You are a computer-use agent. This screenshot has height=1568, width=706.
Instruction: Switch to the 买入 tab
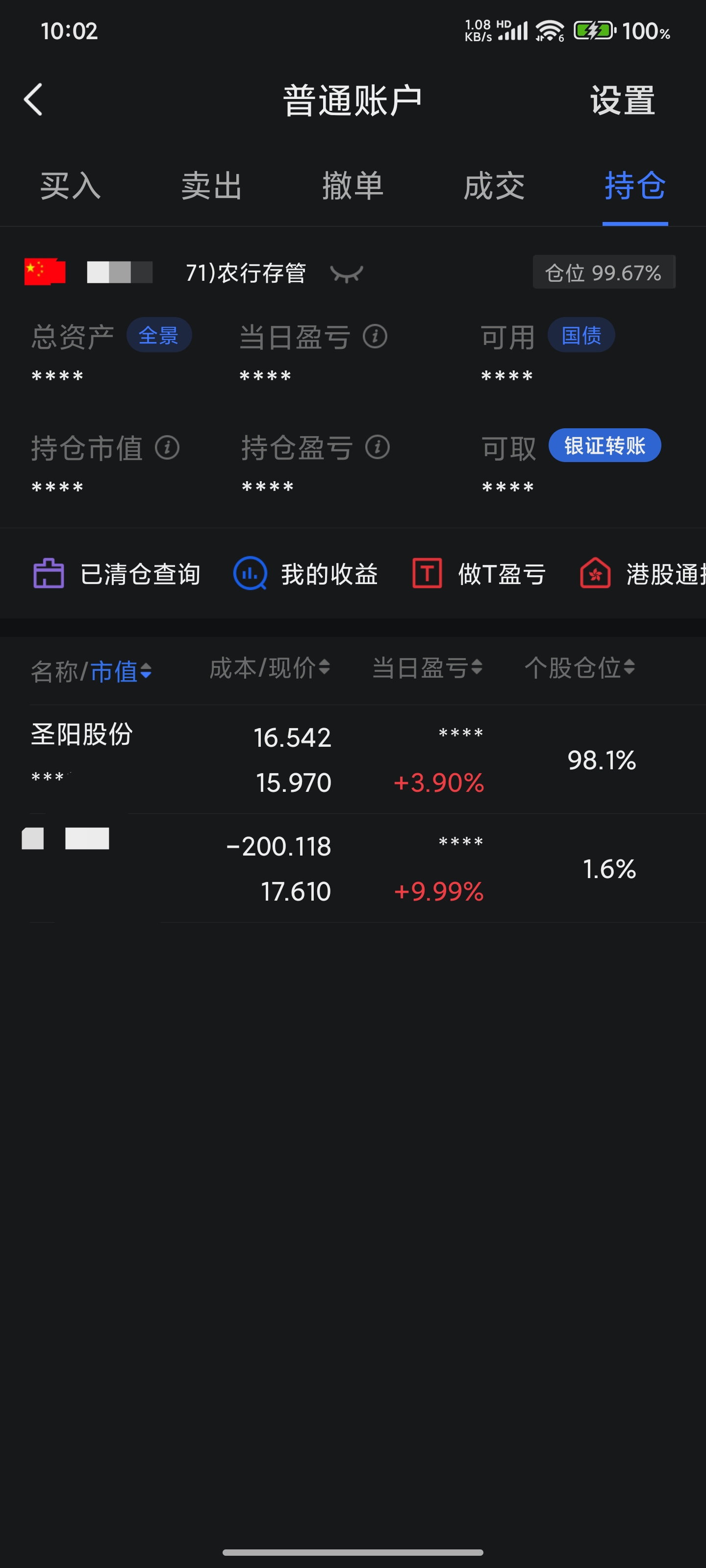click(71, 186)
